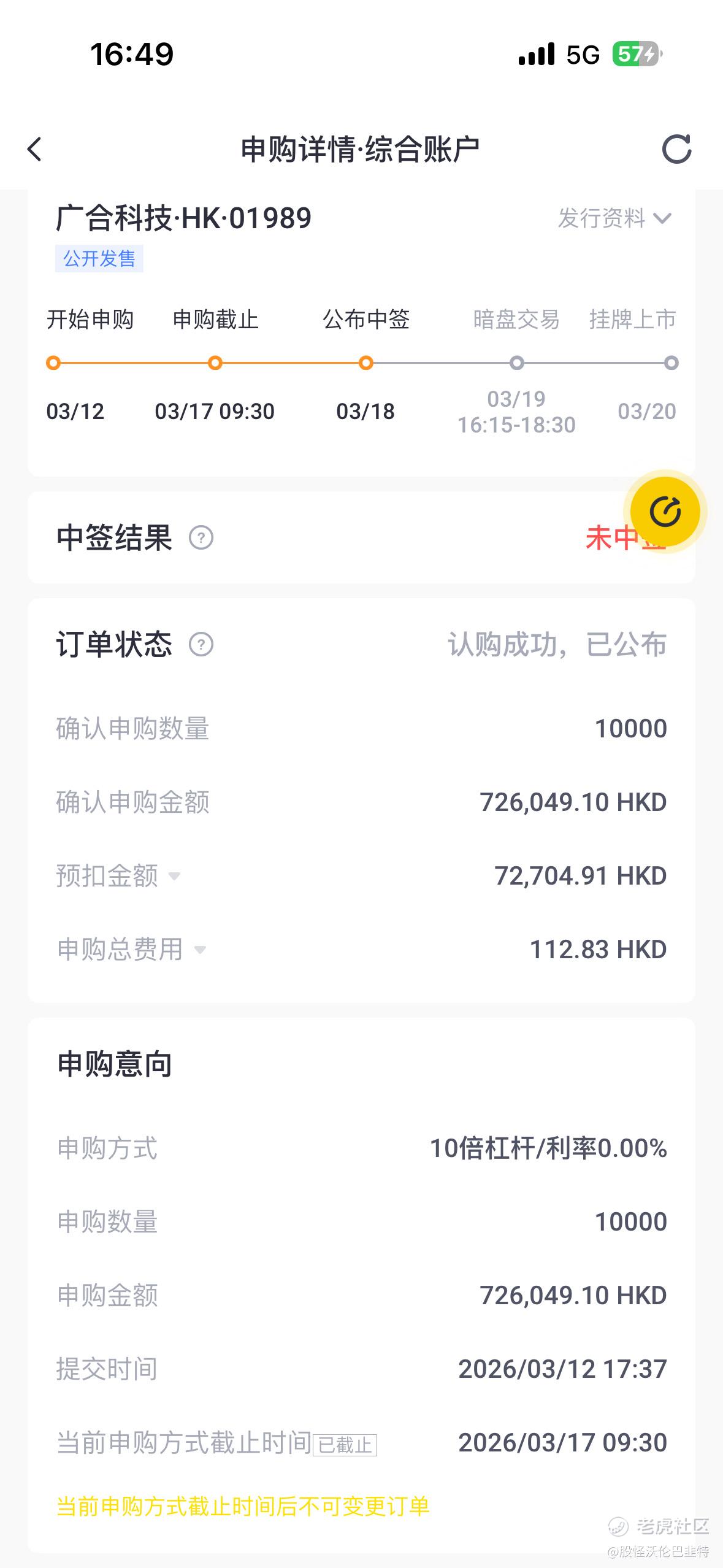Open help icon next to 中签结果
Viewport: 723px width, 1568px height.
tap(201, 538)
